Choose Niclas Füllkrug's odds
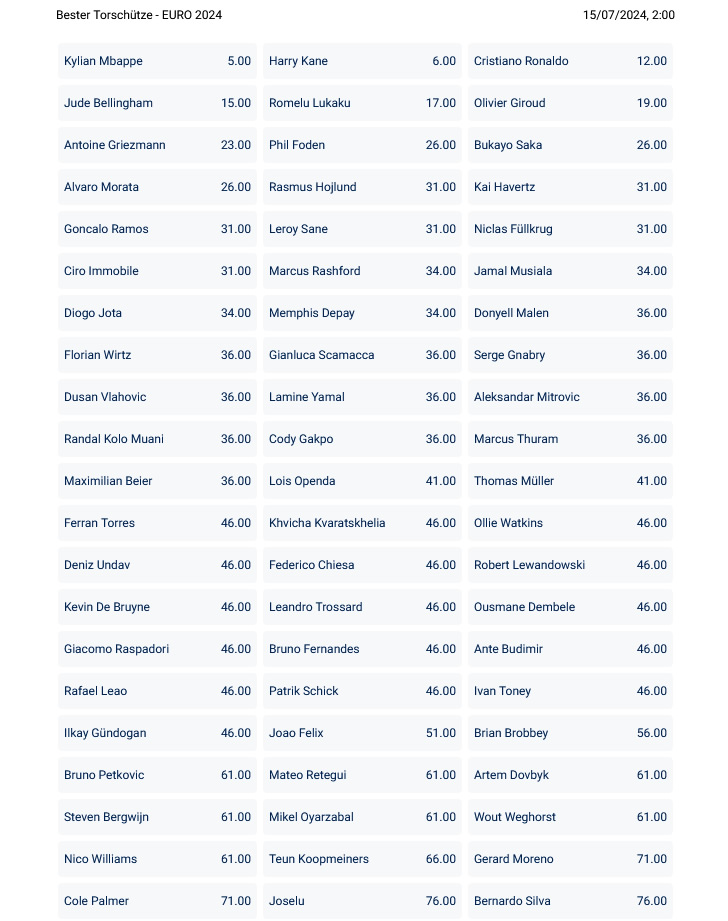Image resolution: width=728 pixels, height=921 pixels. (x=570, y=229)
